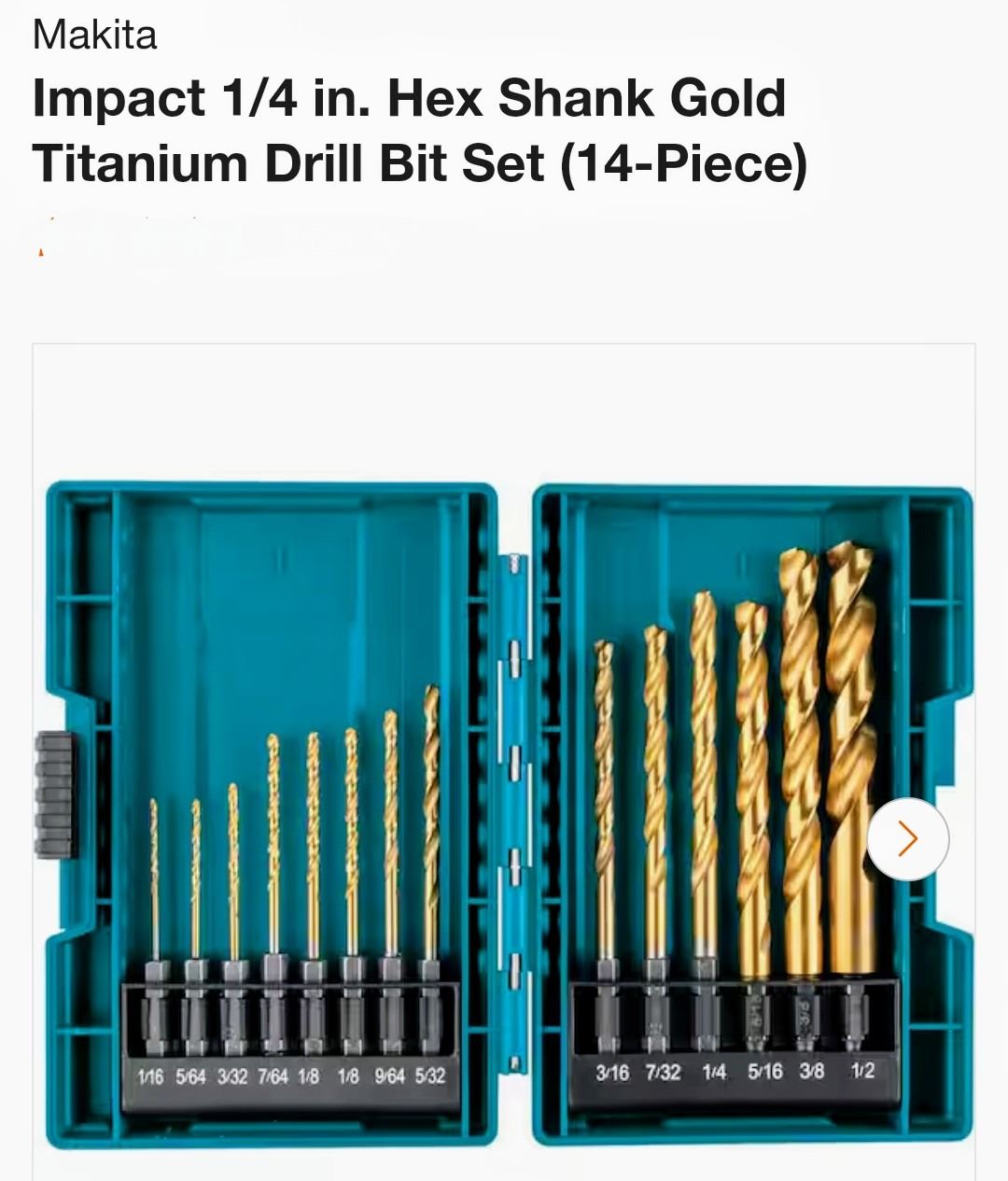1008x1181 pixels.
Task: Open the Makita brand link
Action: click(94, 35)
